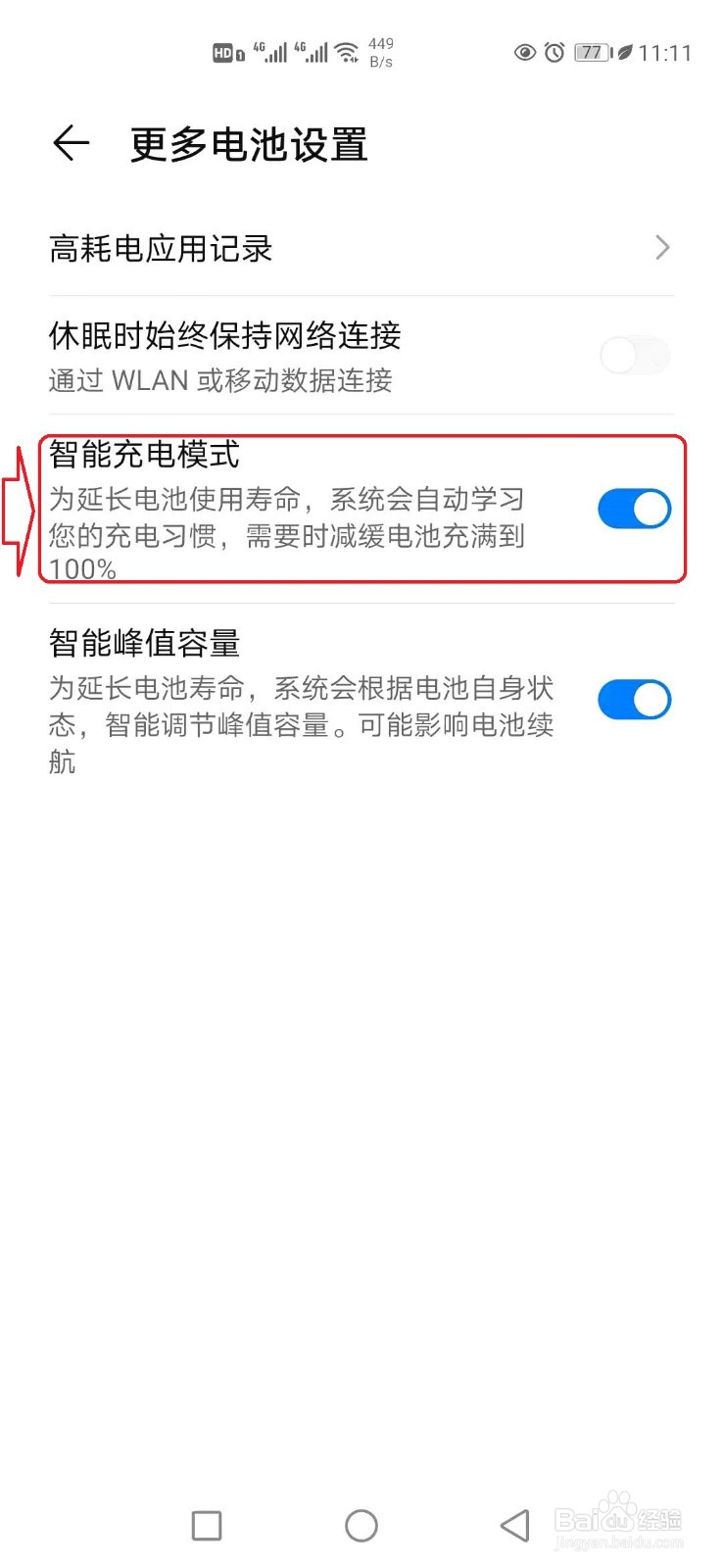
Task: Enable 休眠时始终保持网络连接 switch
Action: pyautogui.click(x=633, y=355)
